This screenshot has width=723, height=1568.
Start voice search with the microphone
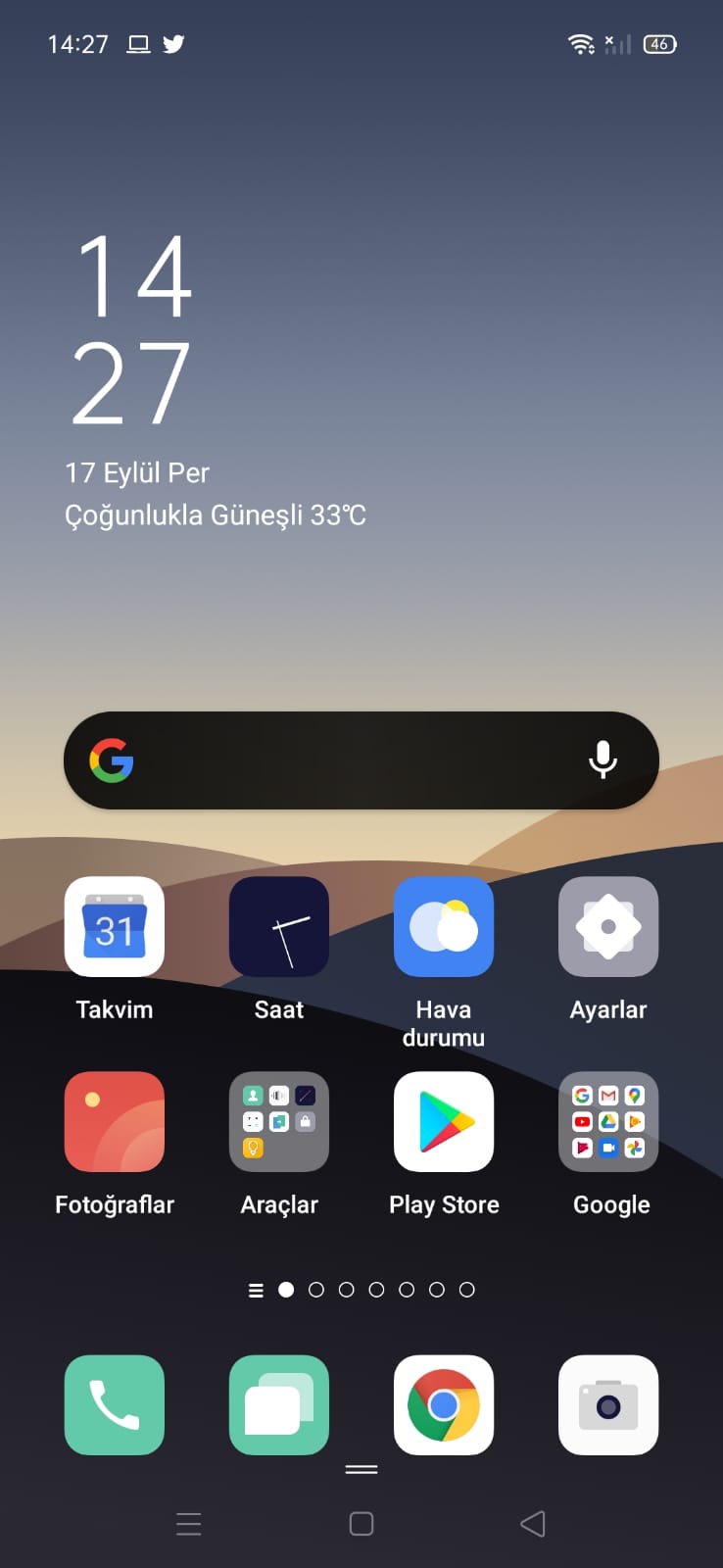click(x=602, y=760)
